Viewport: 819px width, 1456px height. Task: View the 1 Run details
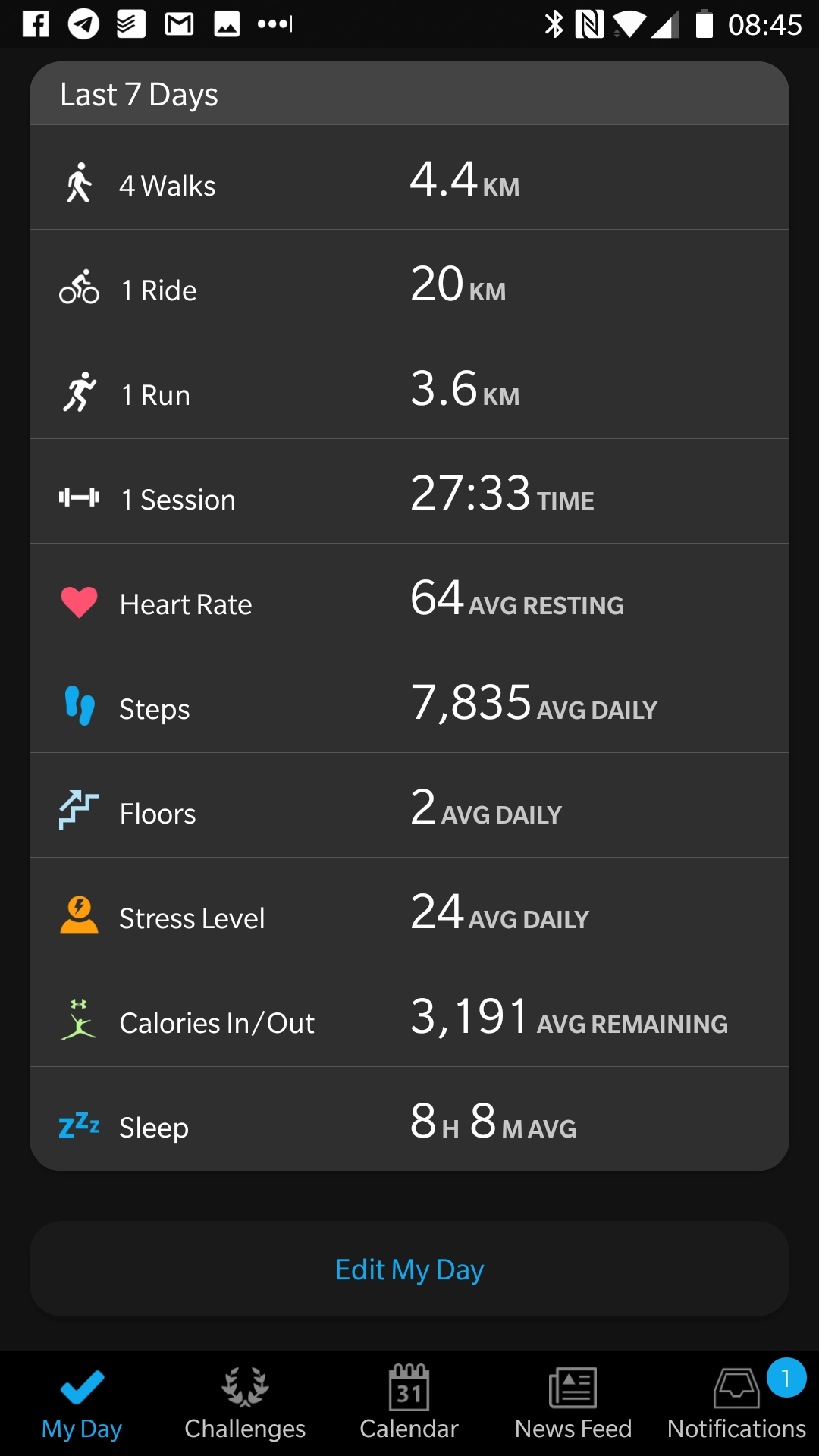tap(409, 387)
